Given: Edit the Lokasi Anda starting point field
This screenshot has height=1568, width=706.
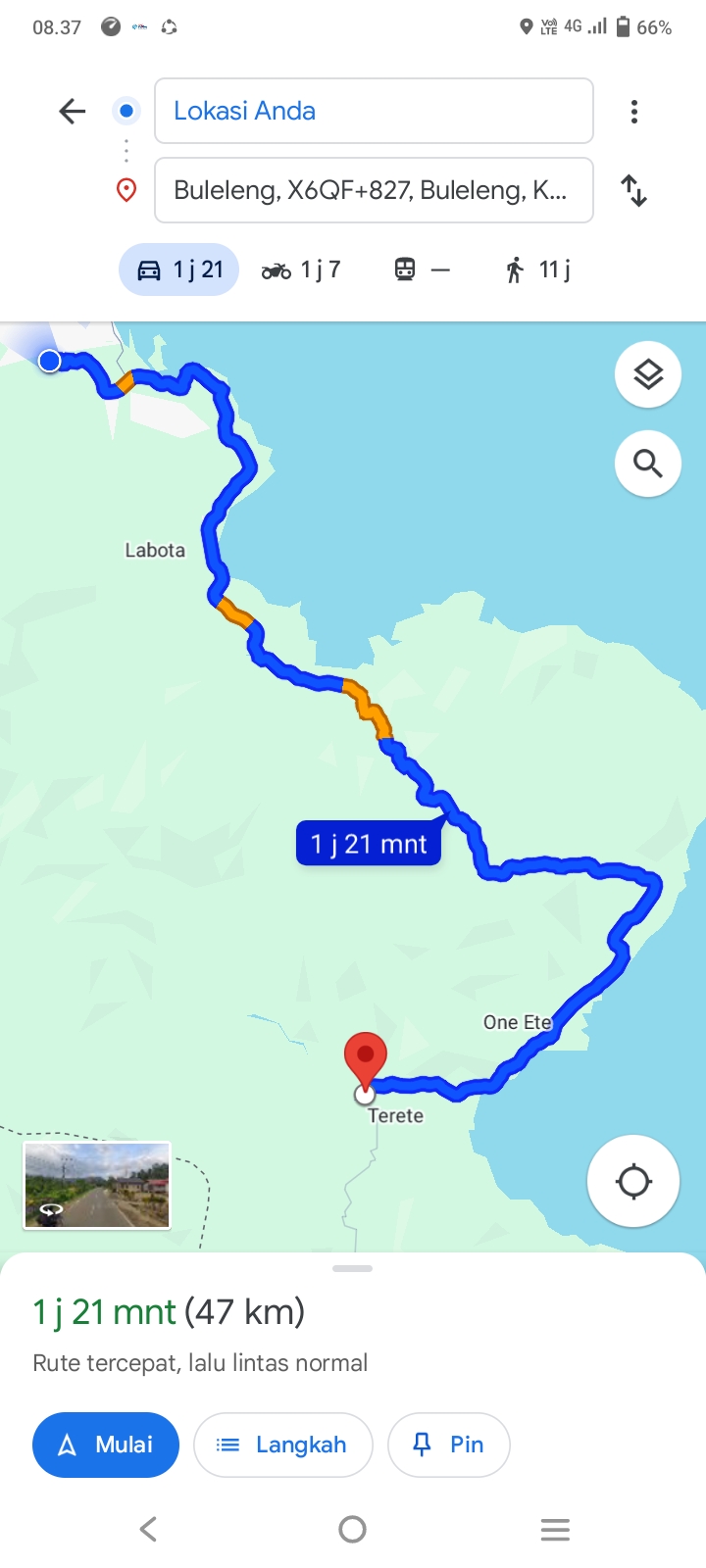Looking at the screenshot, I should point(374,111).
